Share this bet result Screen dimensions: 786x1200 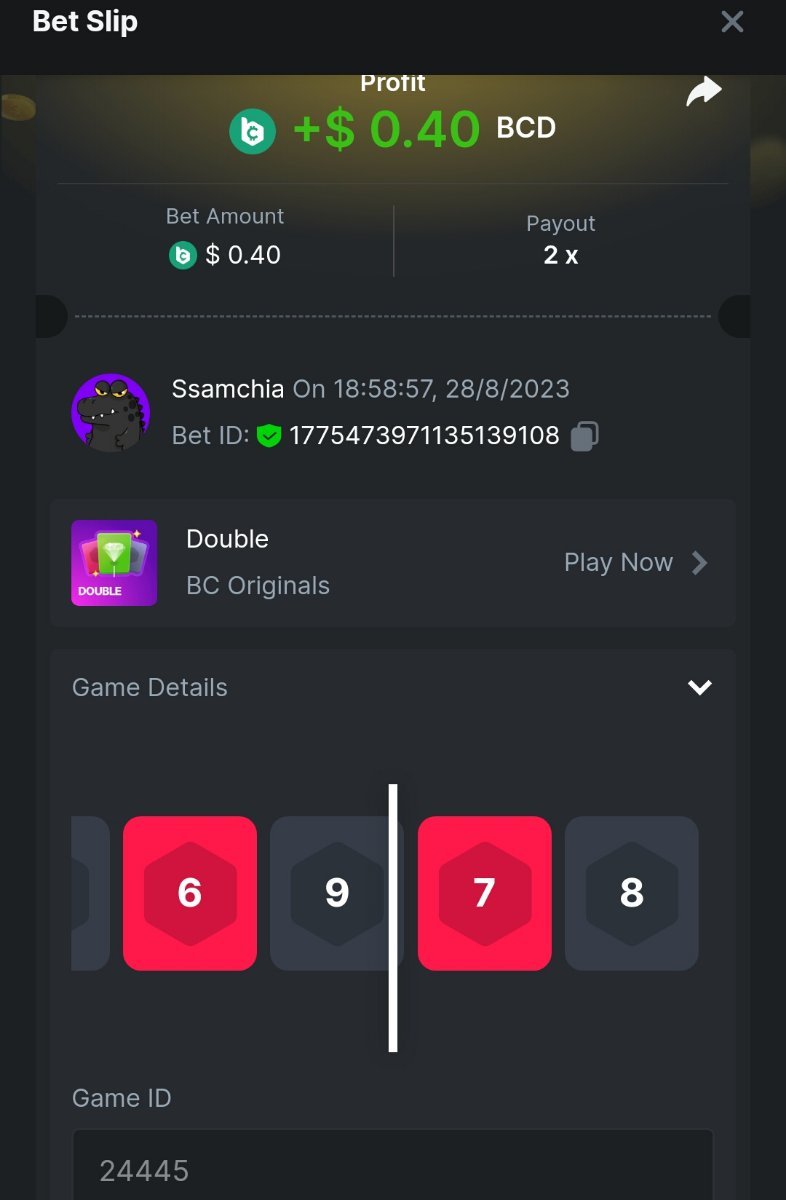(x=703, y=93)
